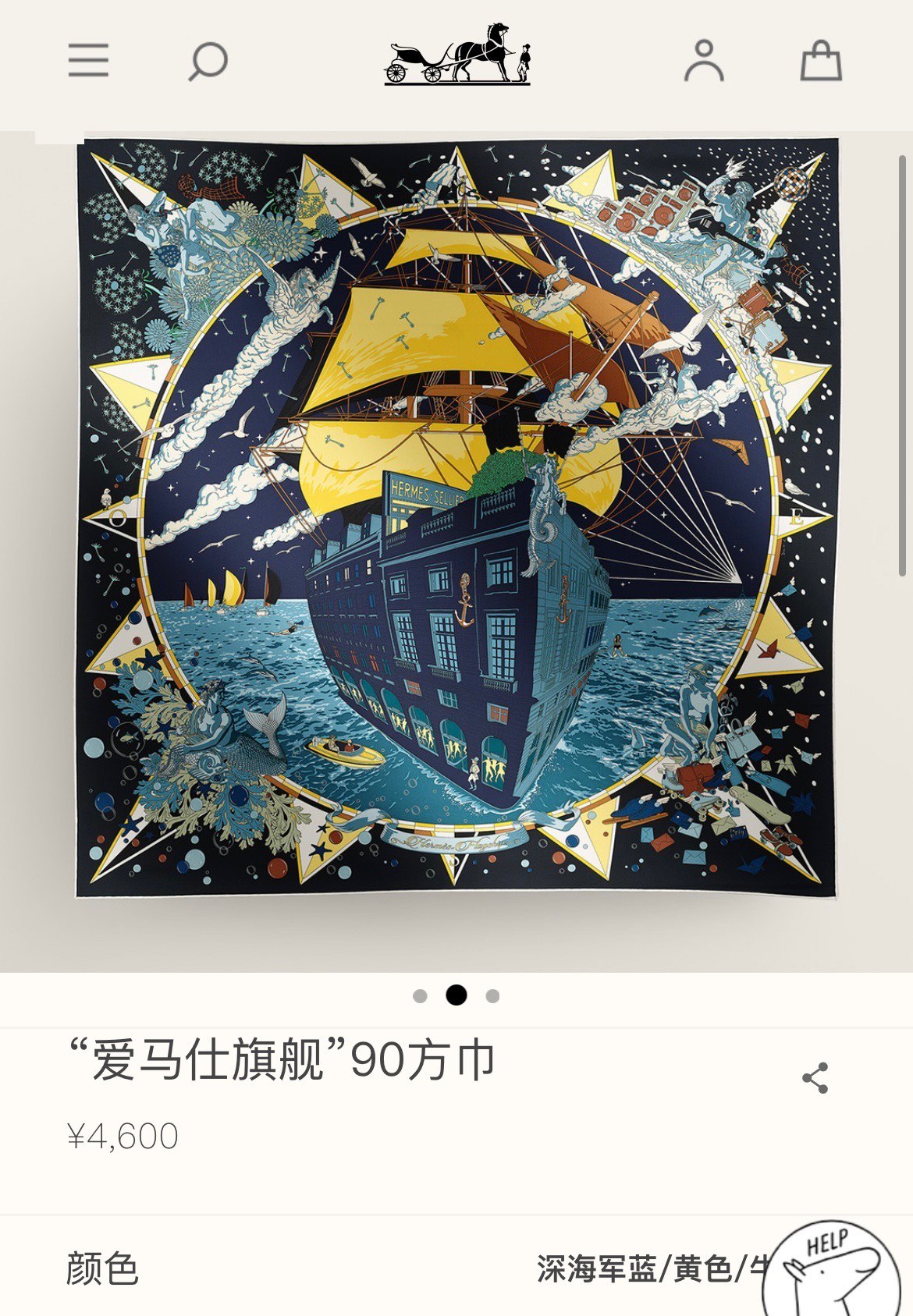This screenshot has width=913, height=1316.
Task: Jump to first product image dot
Action: point(420,996)
